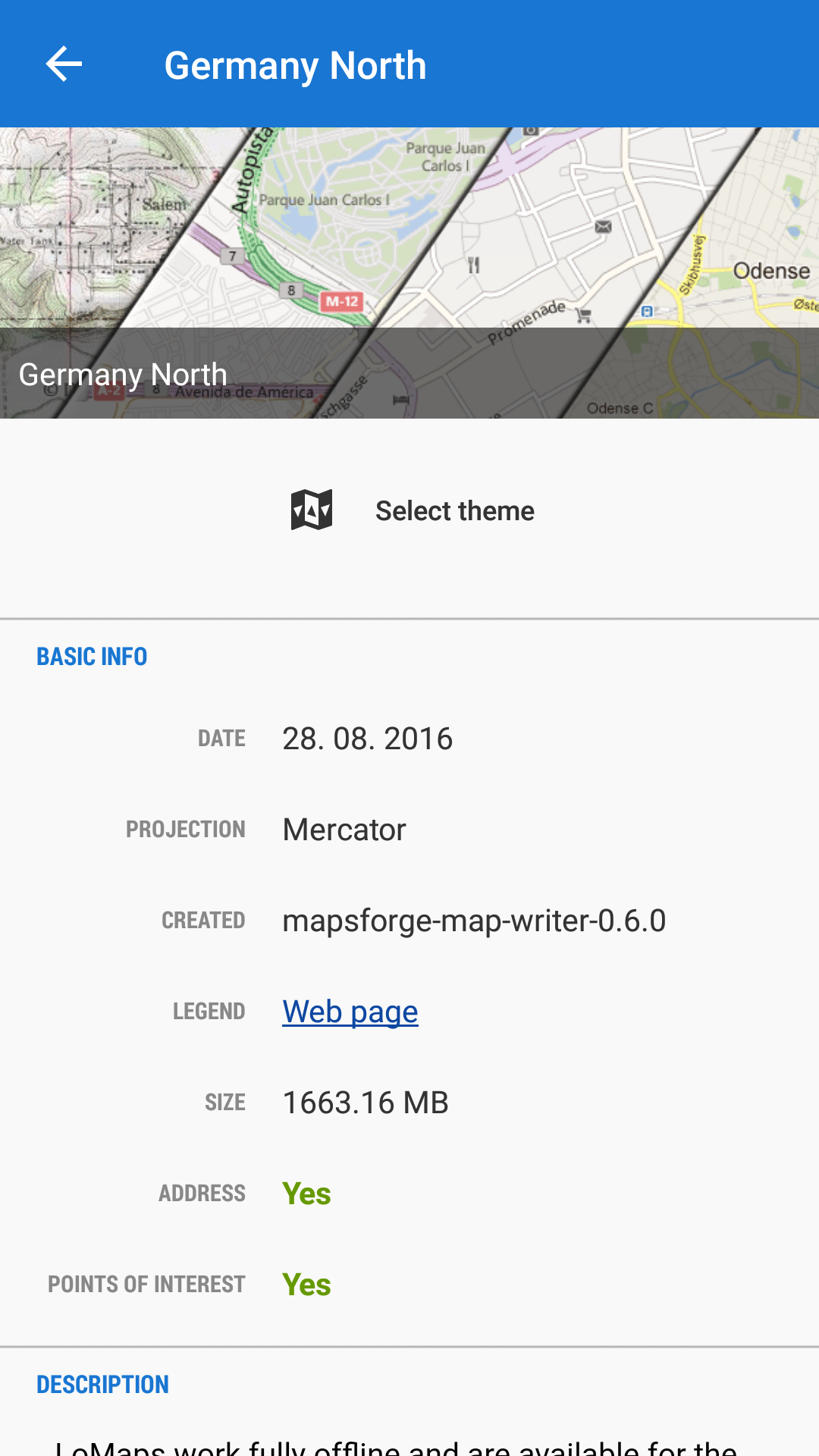Tap the Select theme button

point(413,510)
